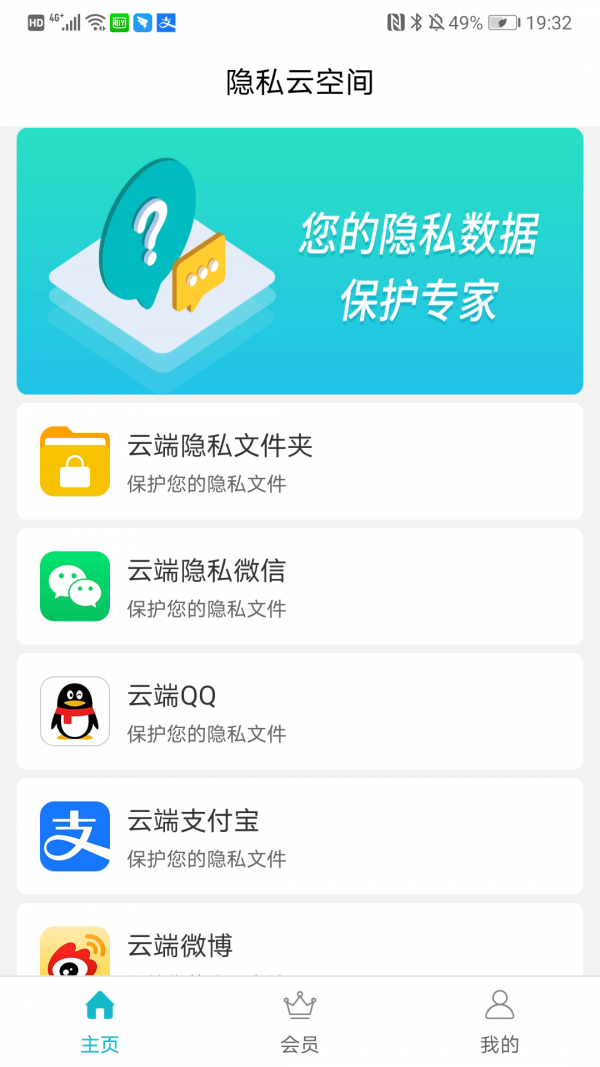Launch 云端支付宝
Image resolution: width=600 pixels, height=1067 pixels.
pyautogui.click(x=300, y=836)
